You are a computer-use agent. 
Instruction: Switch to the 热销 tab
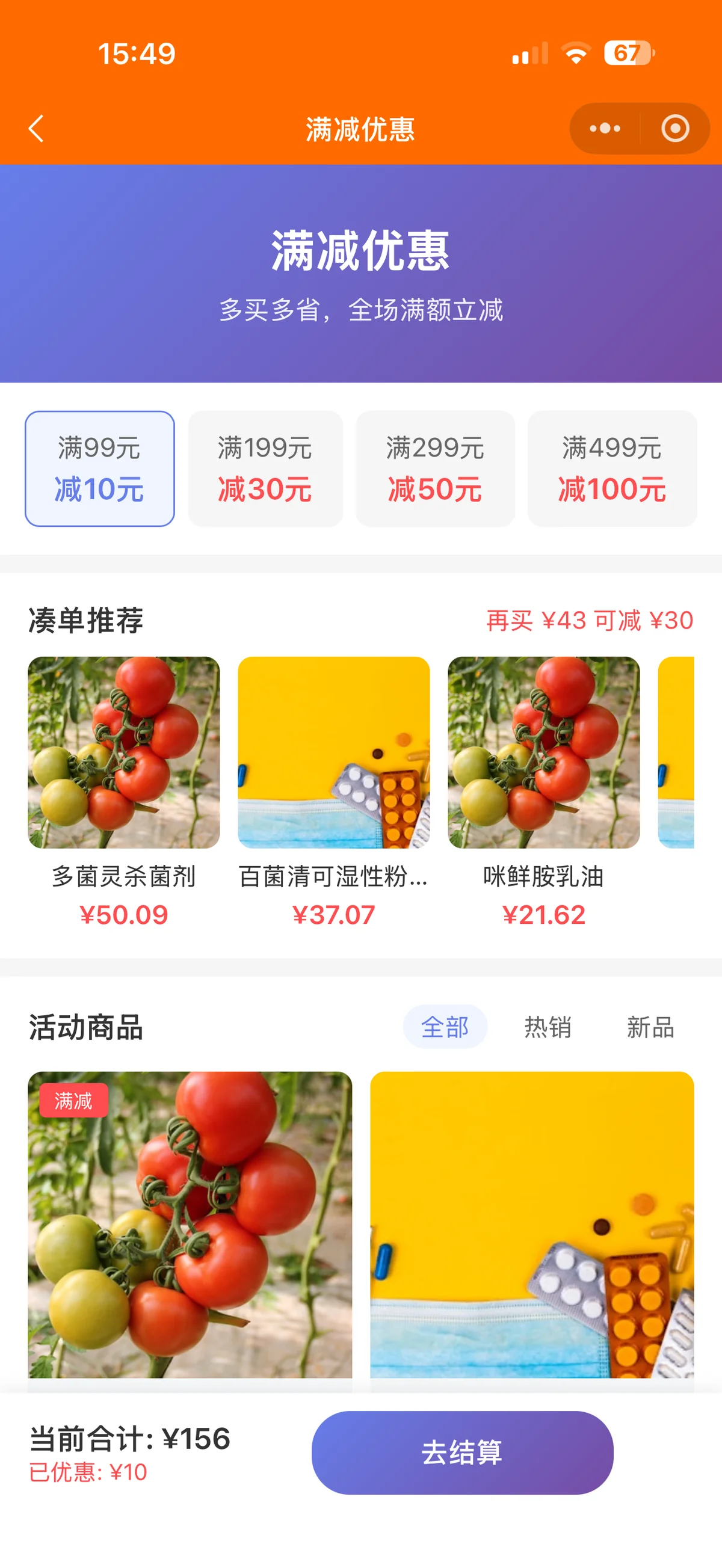(547, 1025)
